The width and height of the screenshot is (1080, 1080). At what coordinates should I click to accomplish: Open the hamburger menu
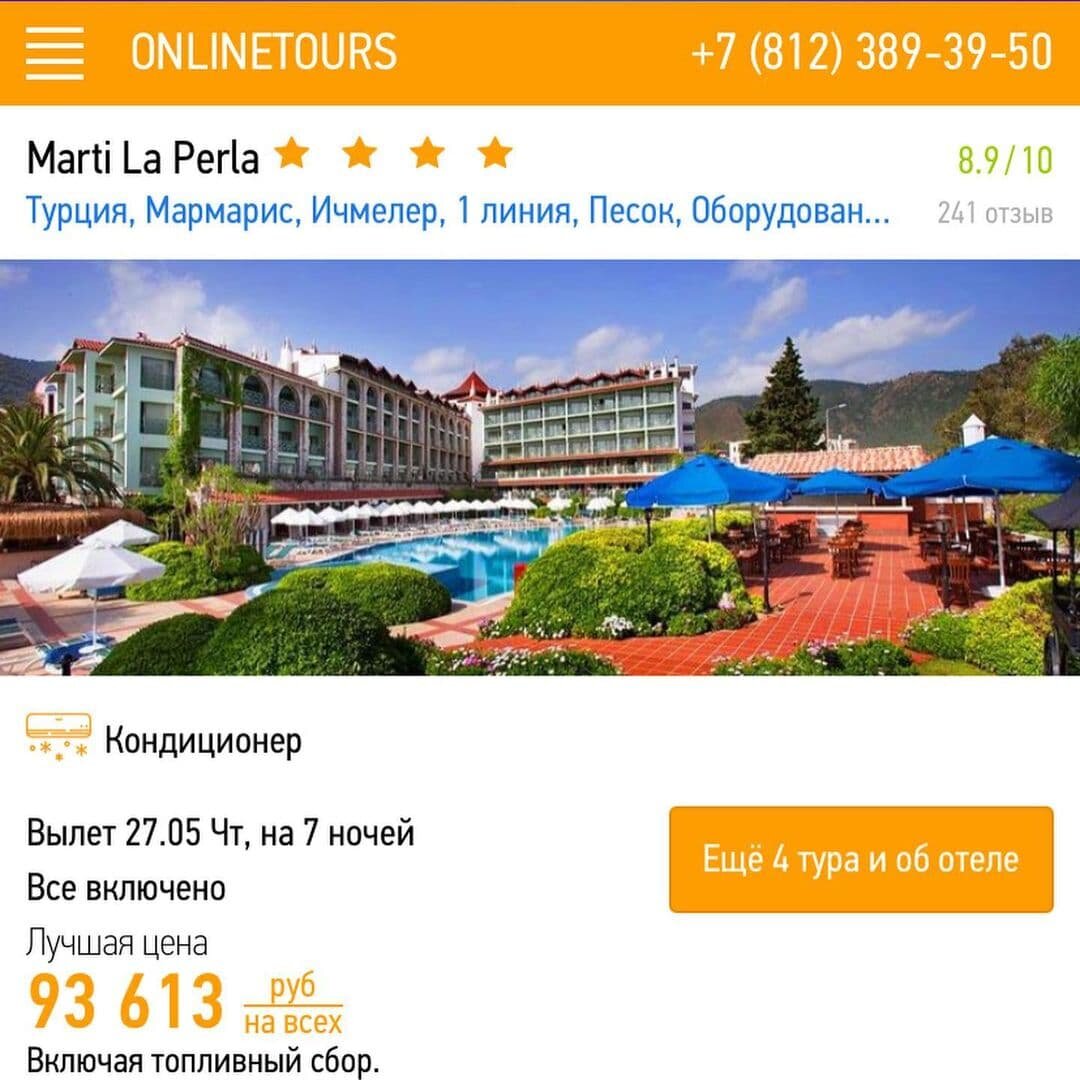55,52
